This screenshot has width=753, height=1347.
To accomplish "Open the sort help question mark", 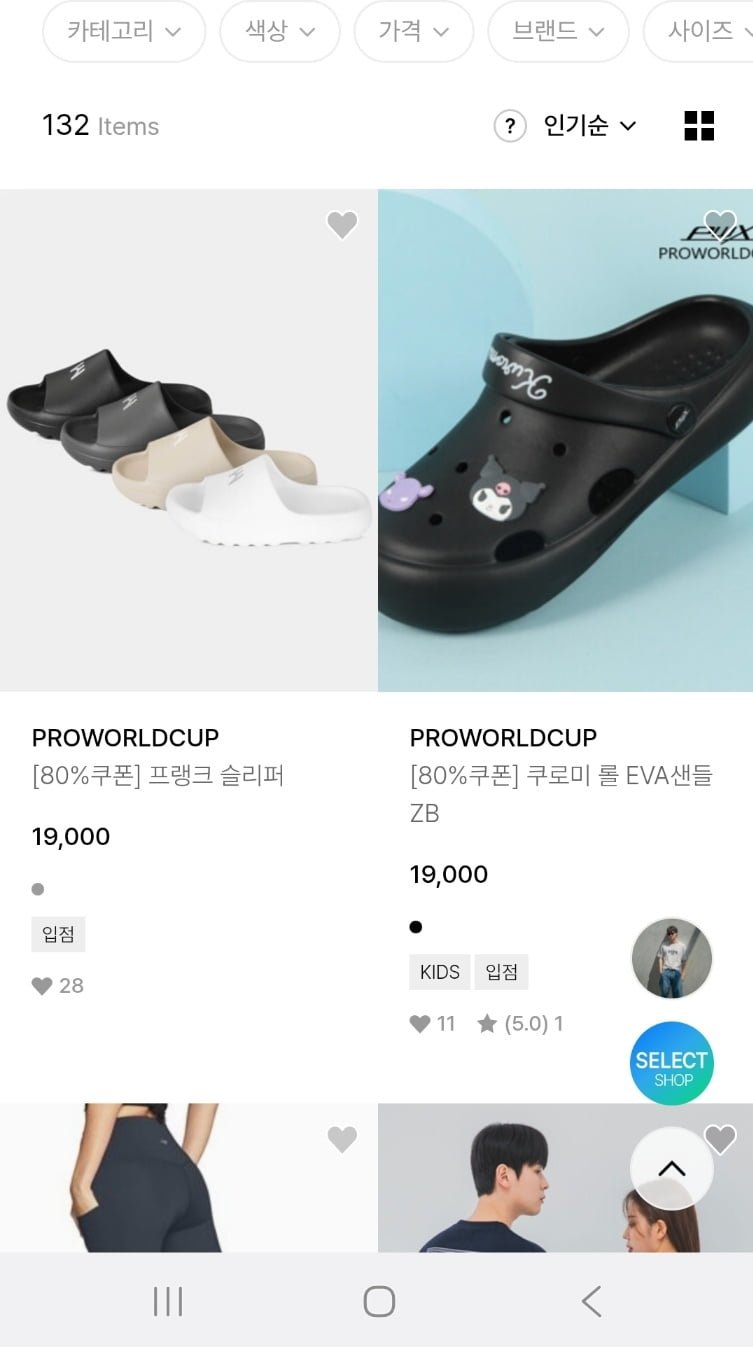I will tap(510, 126).
